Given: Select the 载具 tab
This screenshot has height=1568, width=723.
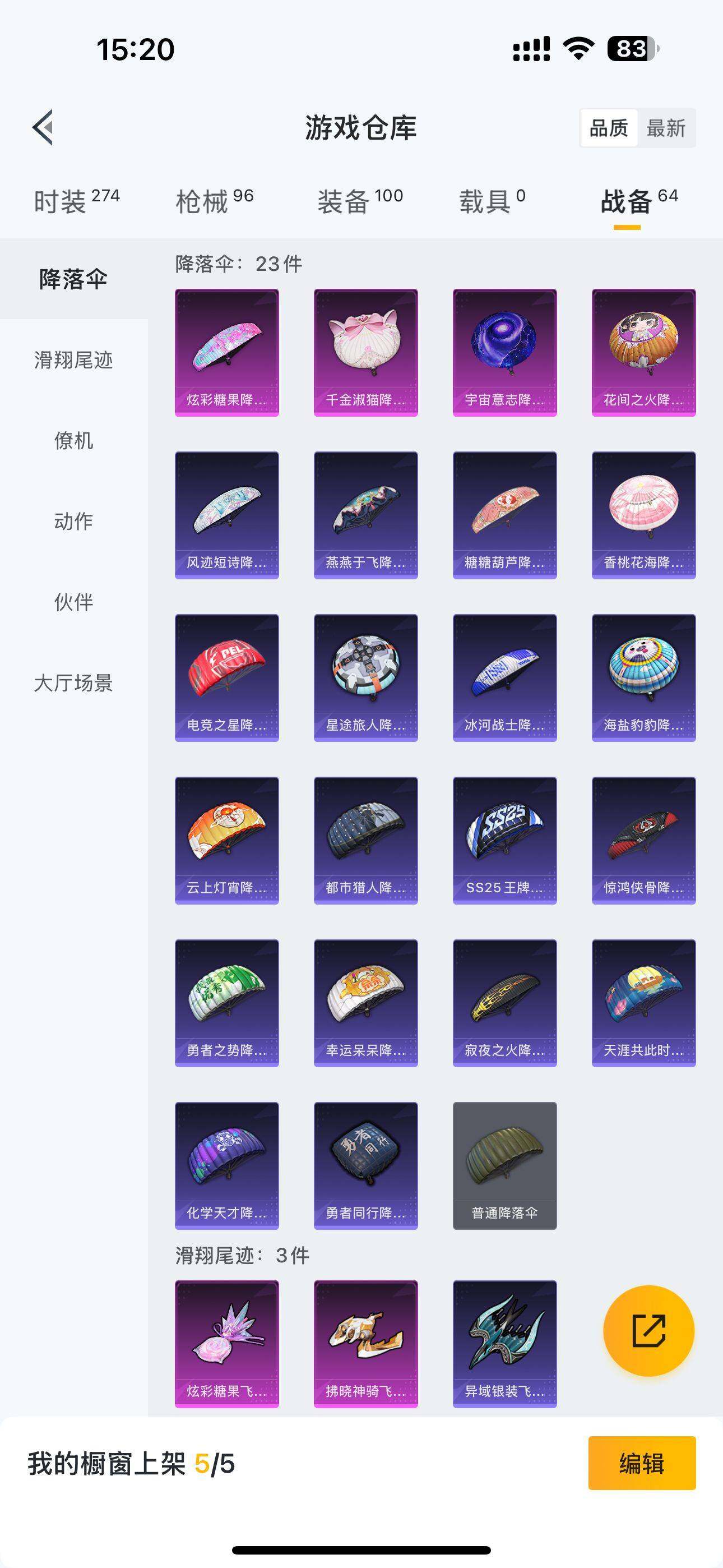Looking at the screenshot, I should click(x=492, y=201).
